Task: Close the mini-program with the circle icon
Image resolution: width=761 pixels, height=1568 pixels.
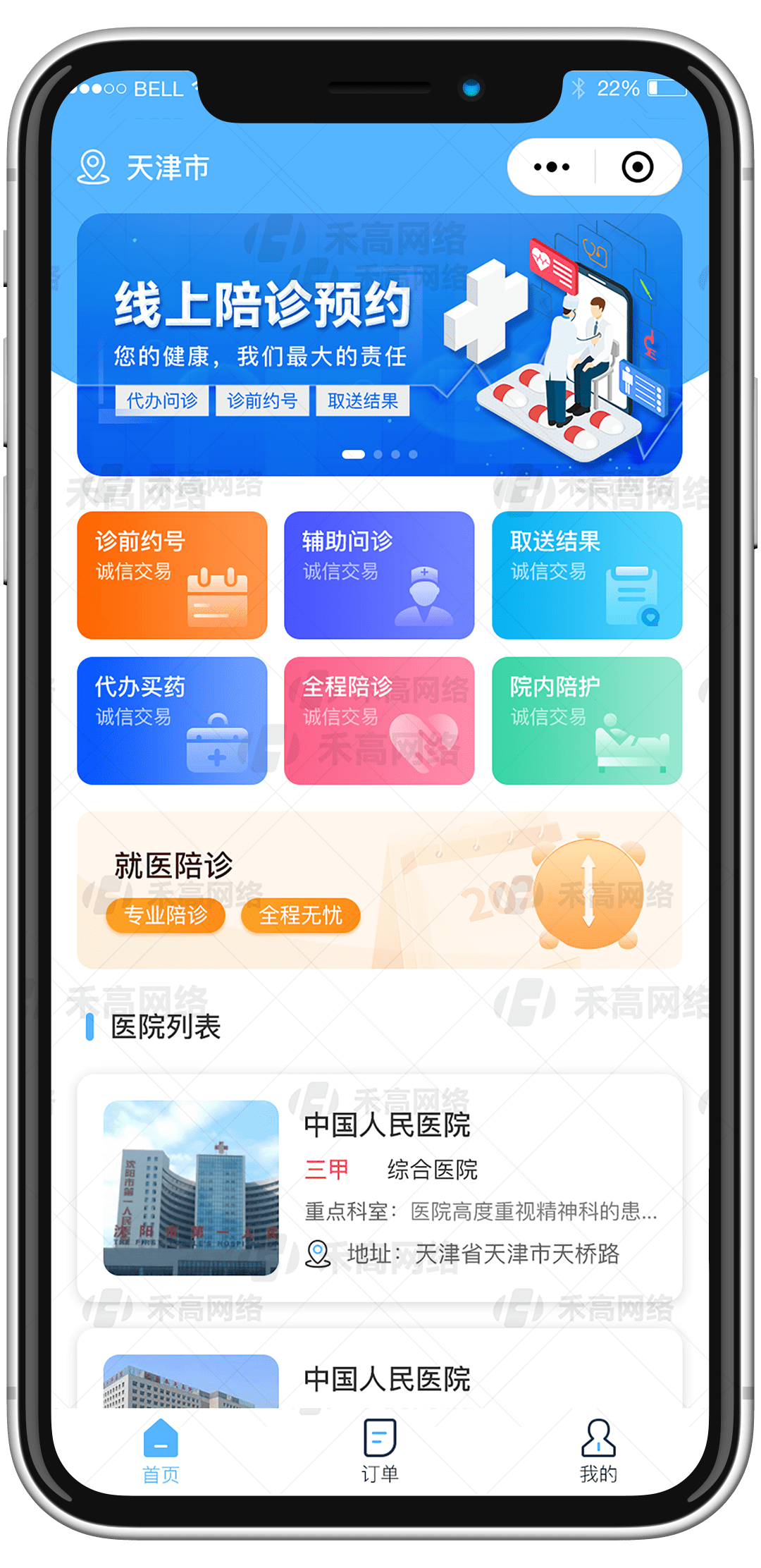Action: (638, 167)
